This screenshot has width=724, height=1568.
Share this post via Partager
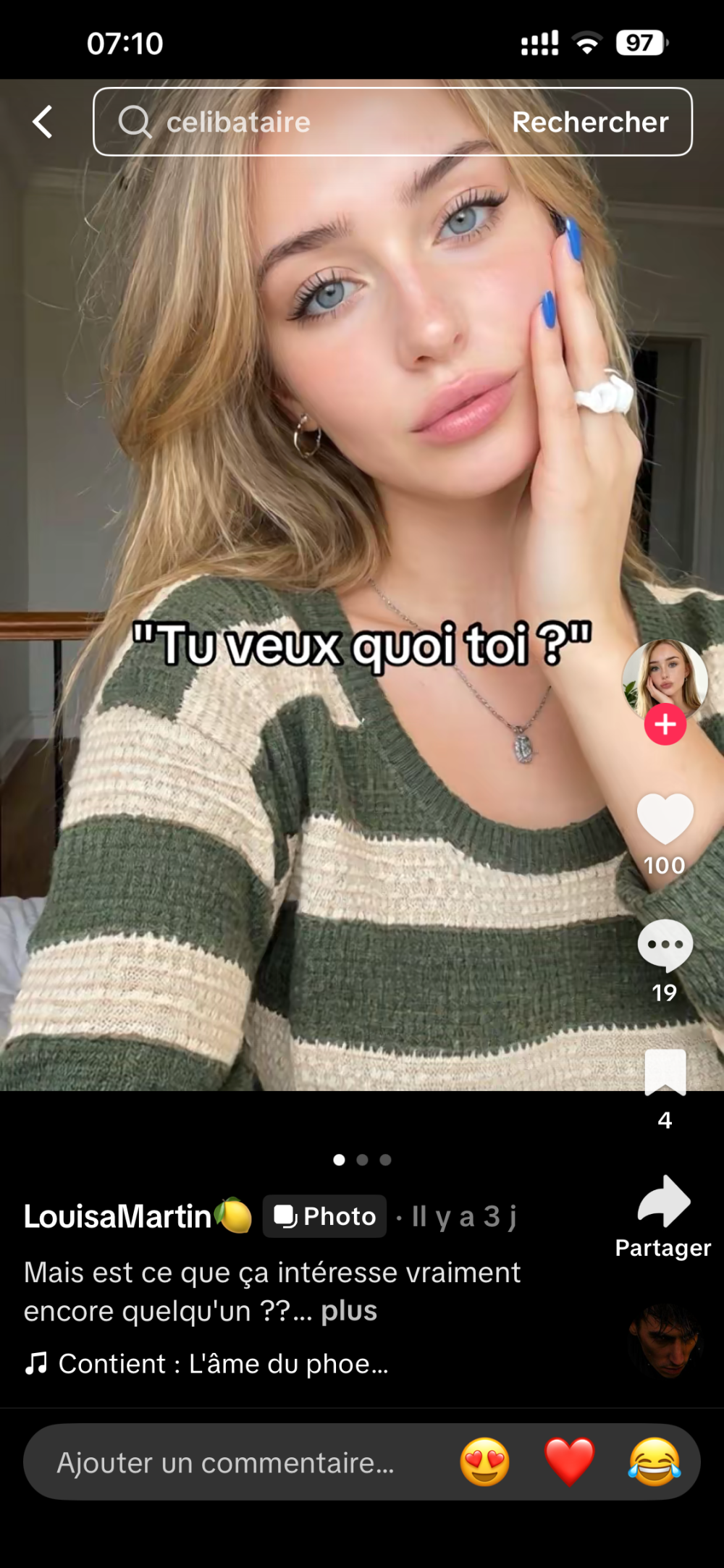(664, 1203)
